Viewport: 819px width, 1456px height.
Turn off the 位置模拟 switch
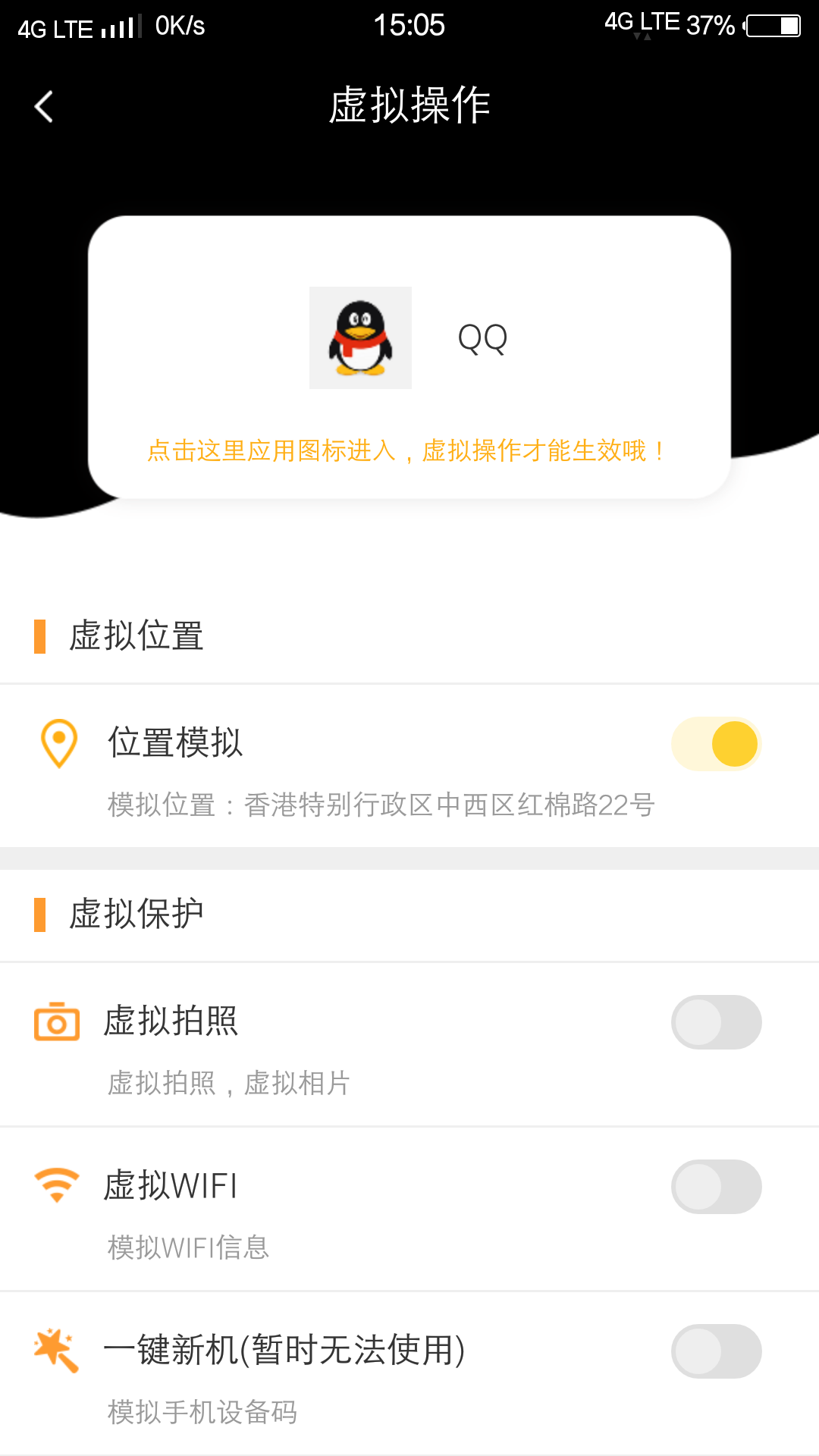[717, 744]
